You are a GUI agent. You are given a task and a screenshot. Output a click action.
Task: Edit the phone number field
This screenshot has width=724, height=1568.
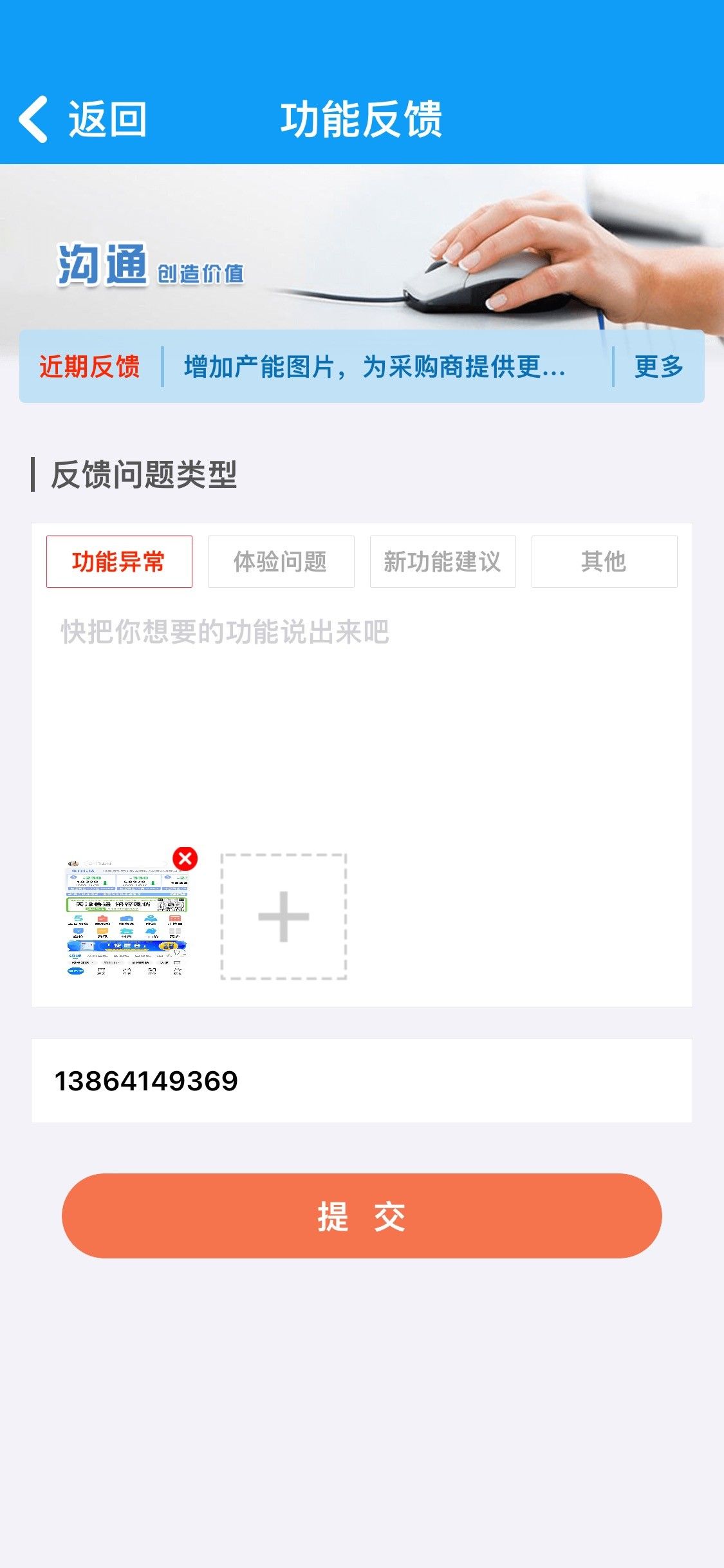coord(360,1081)
